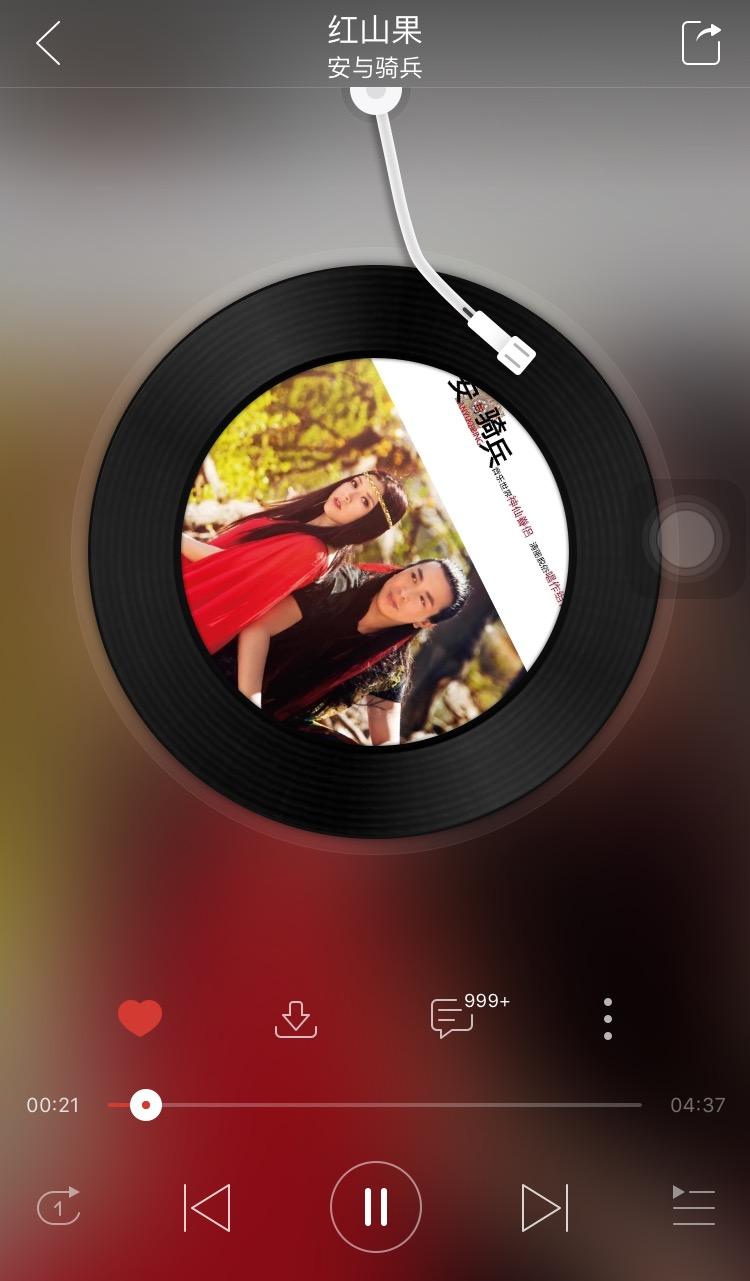Open the 999+ comments
750x1281 pixels.
pyautogui.click(x=453, y=1018)
